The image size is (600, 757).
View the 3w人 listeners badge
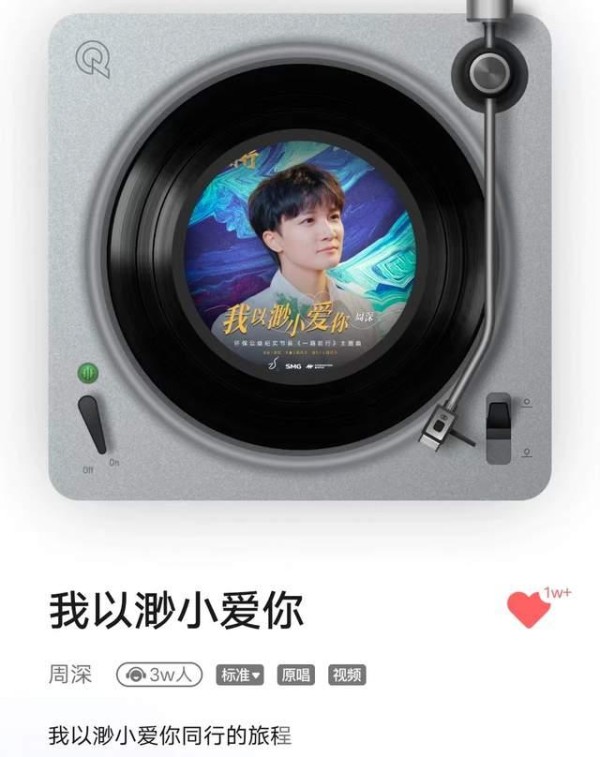coord(160,675)
